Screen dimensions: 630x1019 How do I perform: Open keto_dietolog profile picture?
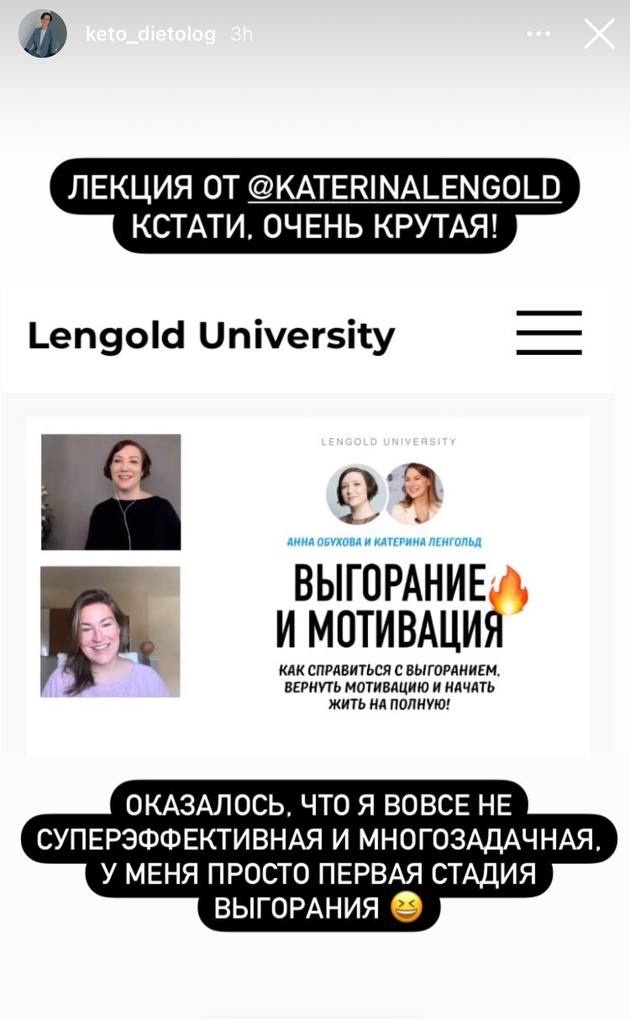pos(43,35)
